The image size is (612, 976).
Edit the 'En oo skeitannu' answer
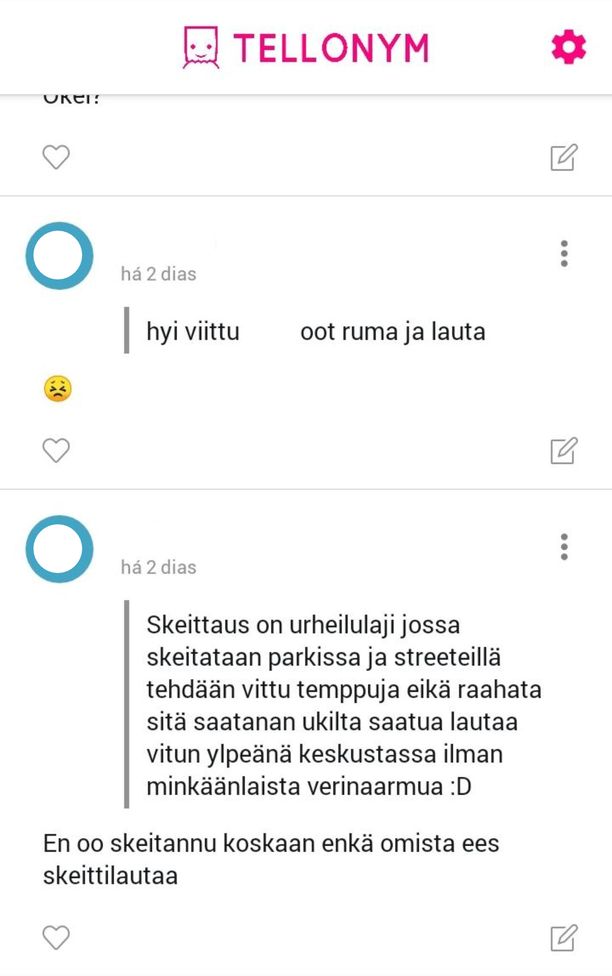564,937
